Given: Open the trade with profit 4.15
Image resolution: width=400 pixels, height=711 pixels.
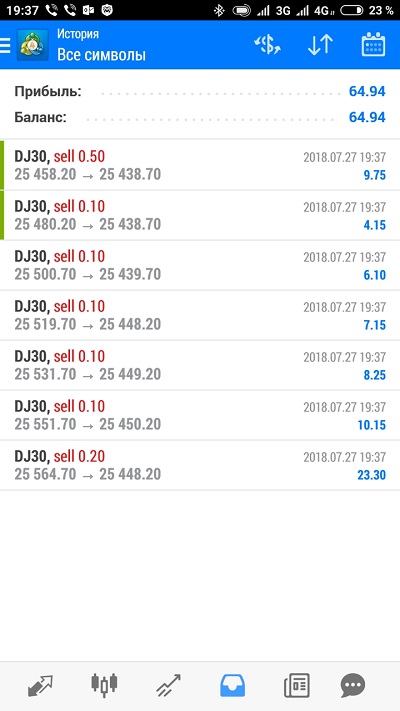Looking at the screenshot, I should [200, 215].
